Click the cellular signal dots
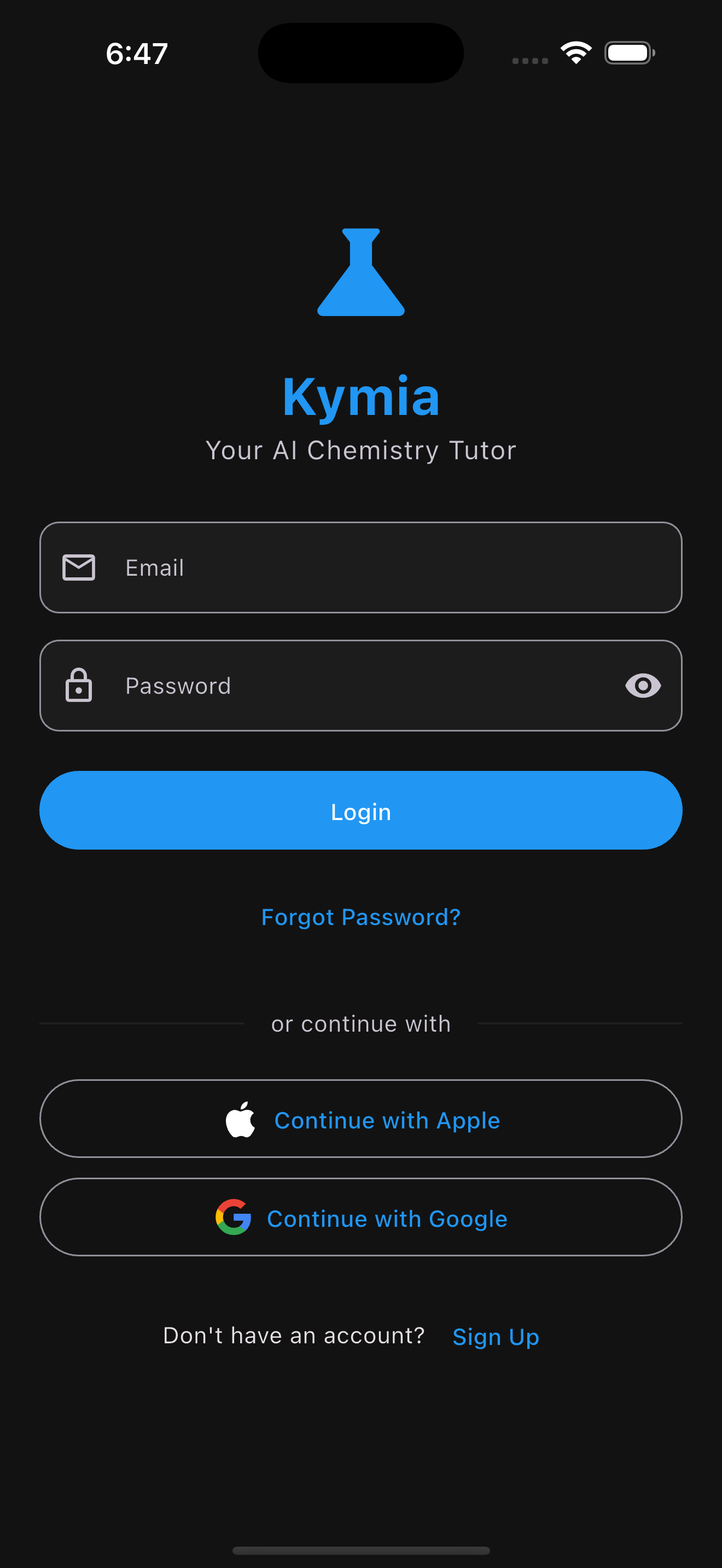 tap(528, 61)
